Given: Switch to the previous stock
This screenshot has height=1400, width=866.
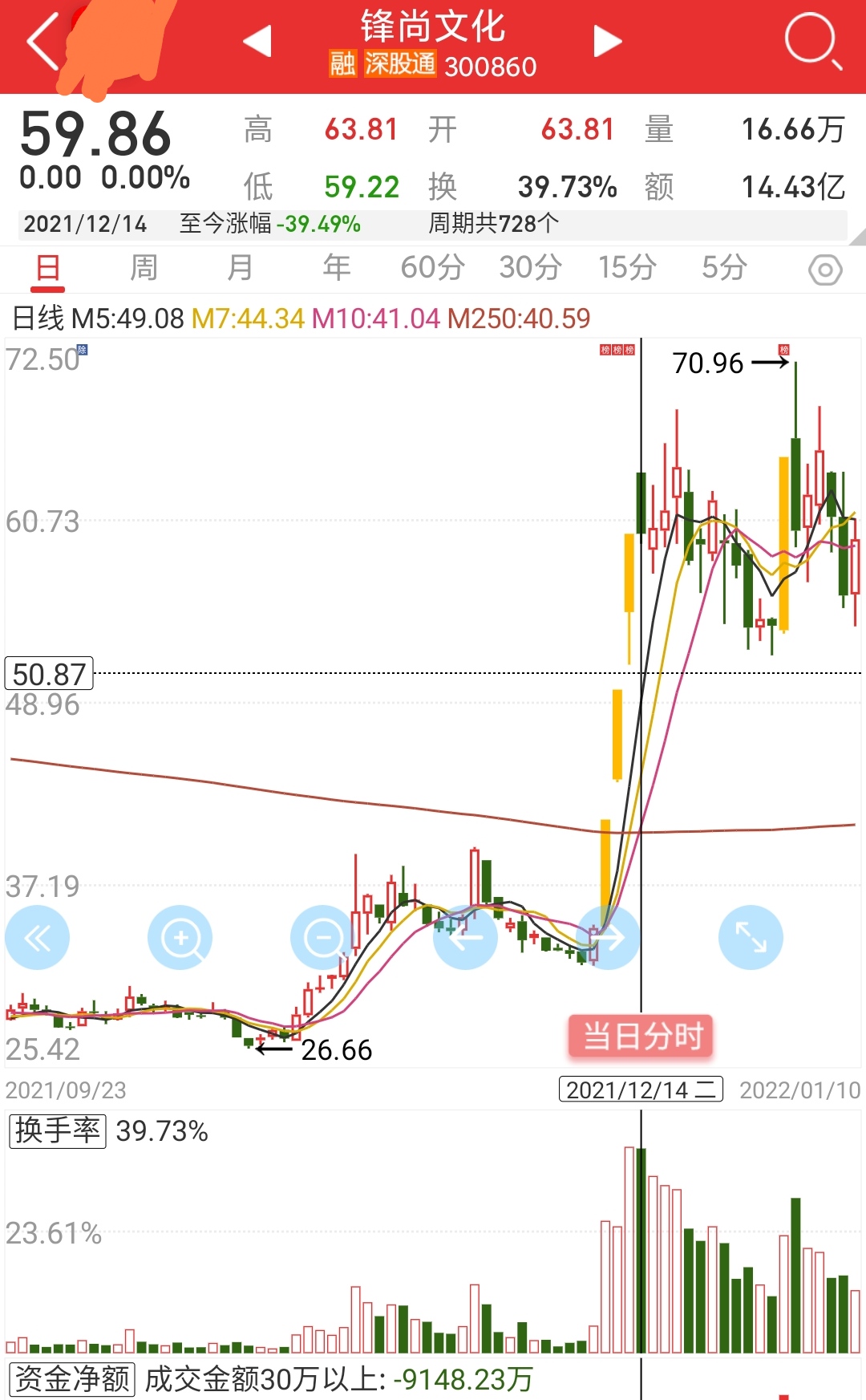Looking at the screenshot, I should point(258,41).
